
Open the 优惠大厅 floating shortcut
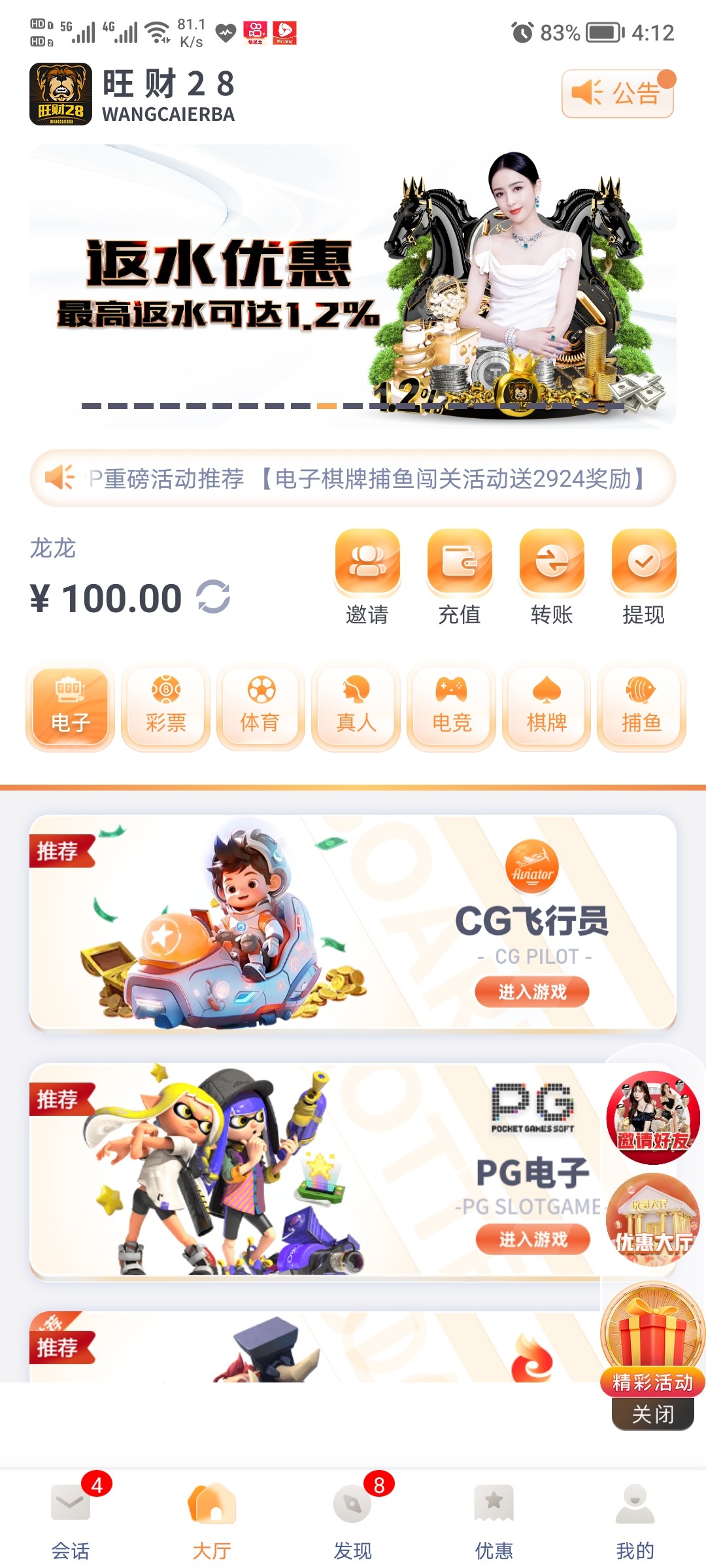[x=653, y=1219]
